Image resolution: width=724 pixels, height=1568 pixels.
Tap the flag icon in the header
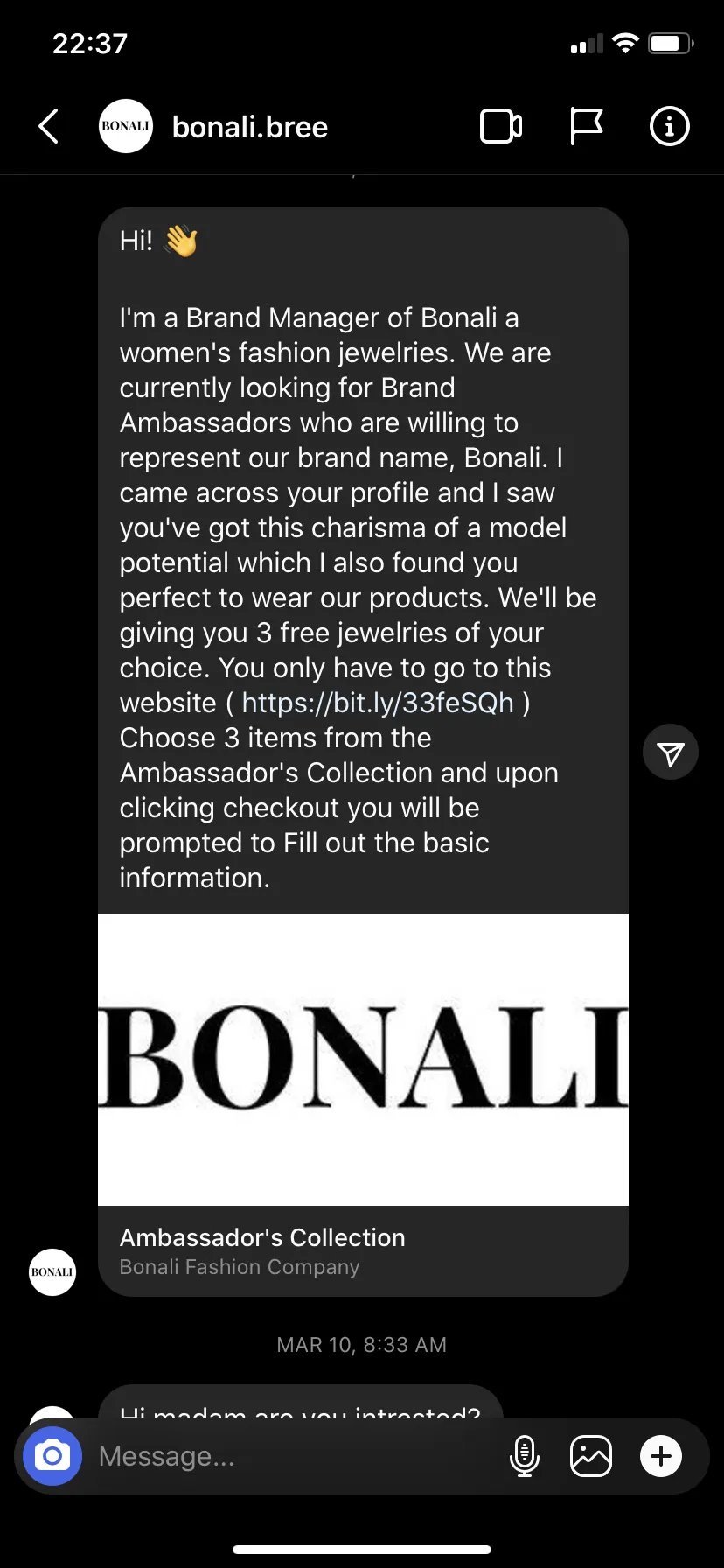click(x=586, y=126)
